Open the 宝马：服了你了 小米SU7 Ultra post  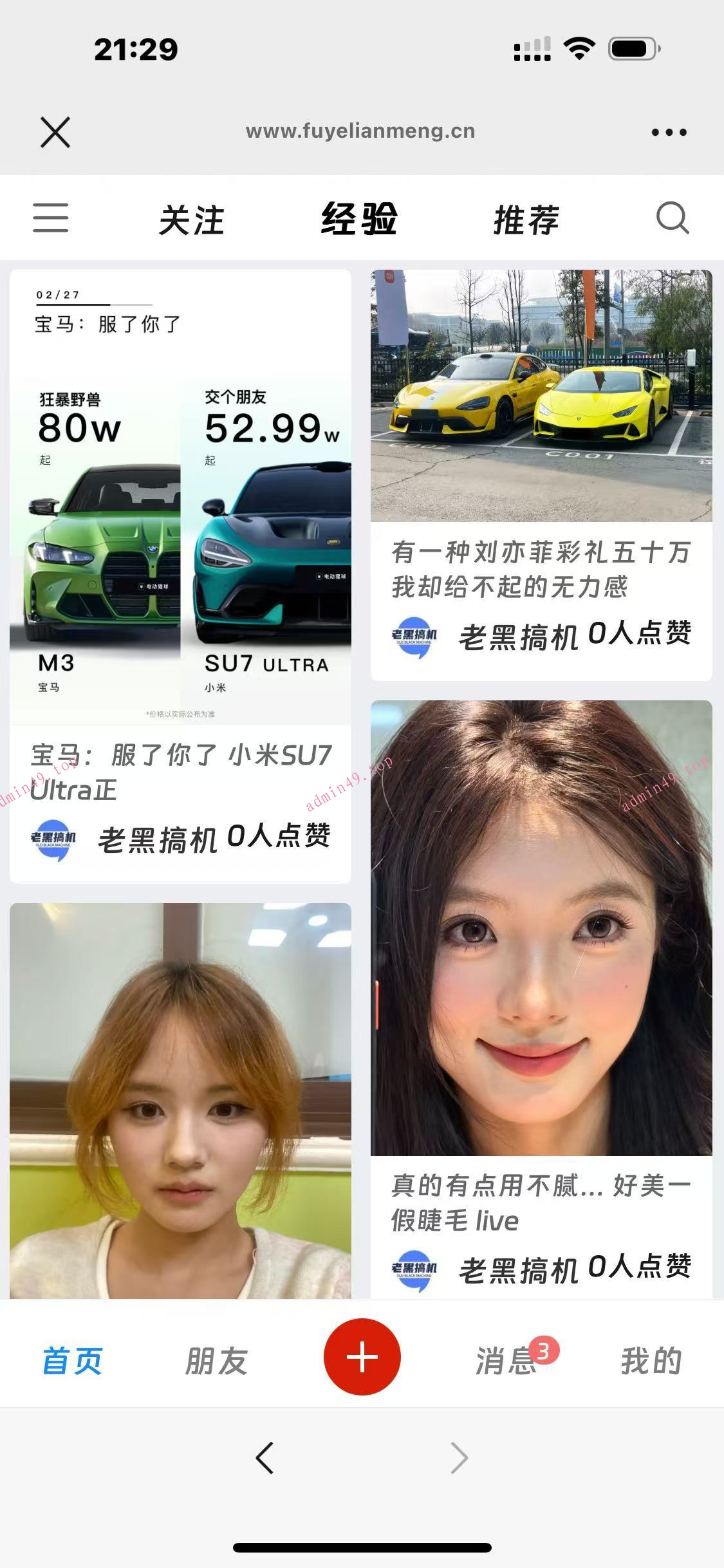point(180,515)
